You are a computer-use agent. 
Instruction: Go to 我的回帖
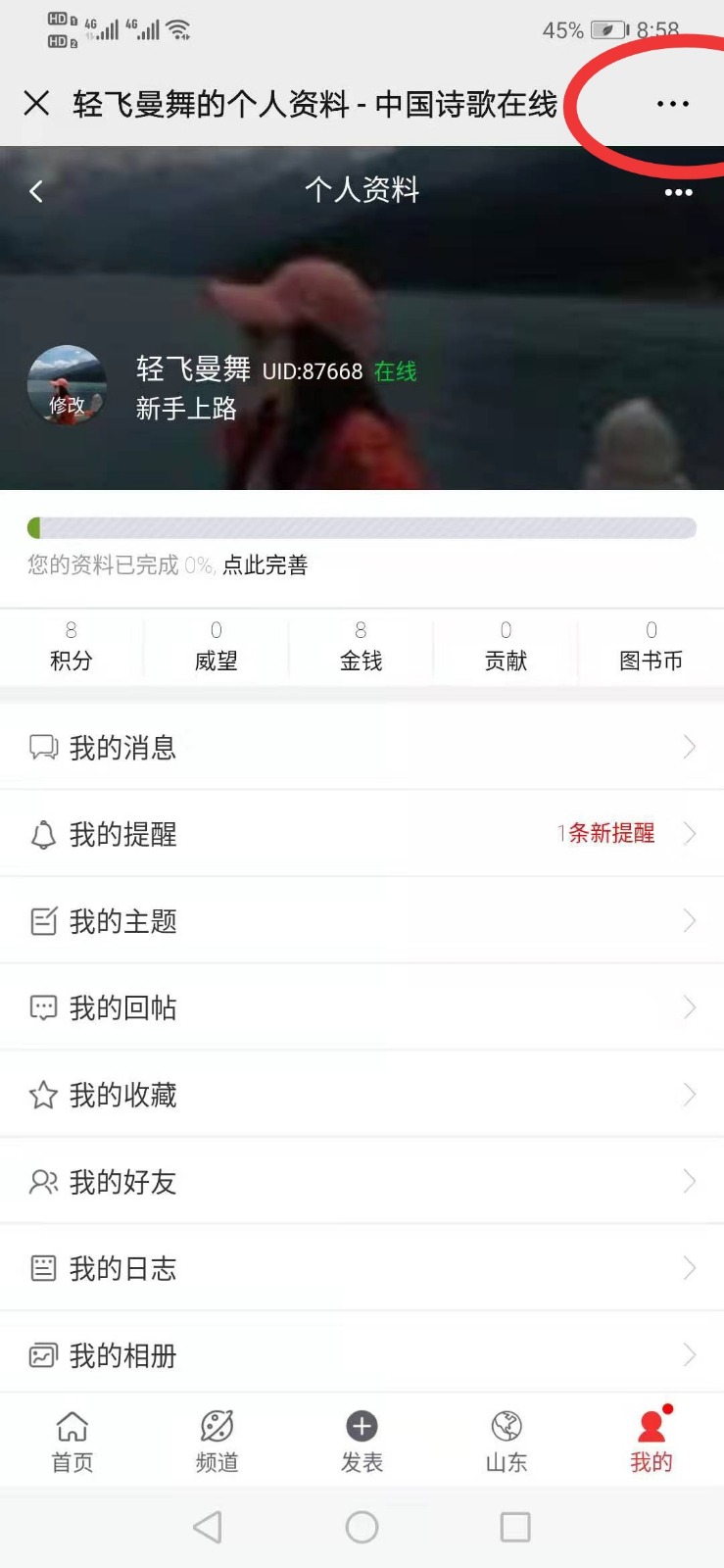coord(362,1007)
